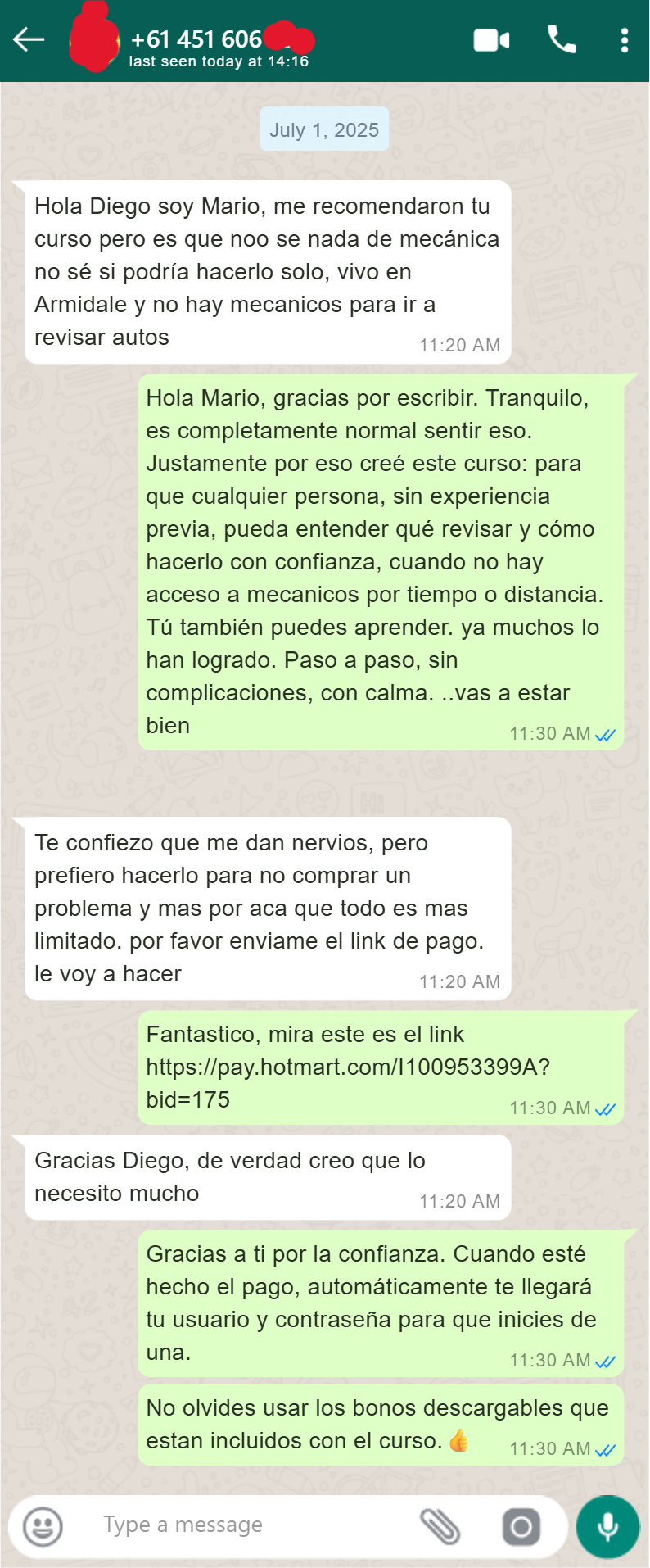Open the camera from the message bar
650x1568 pixels.
(521, 1526)
